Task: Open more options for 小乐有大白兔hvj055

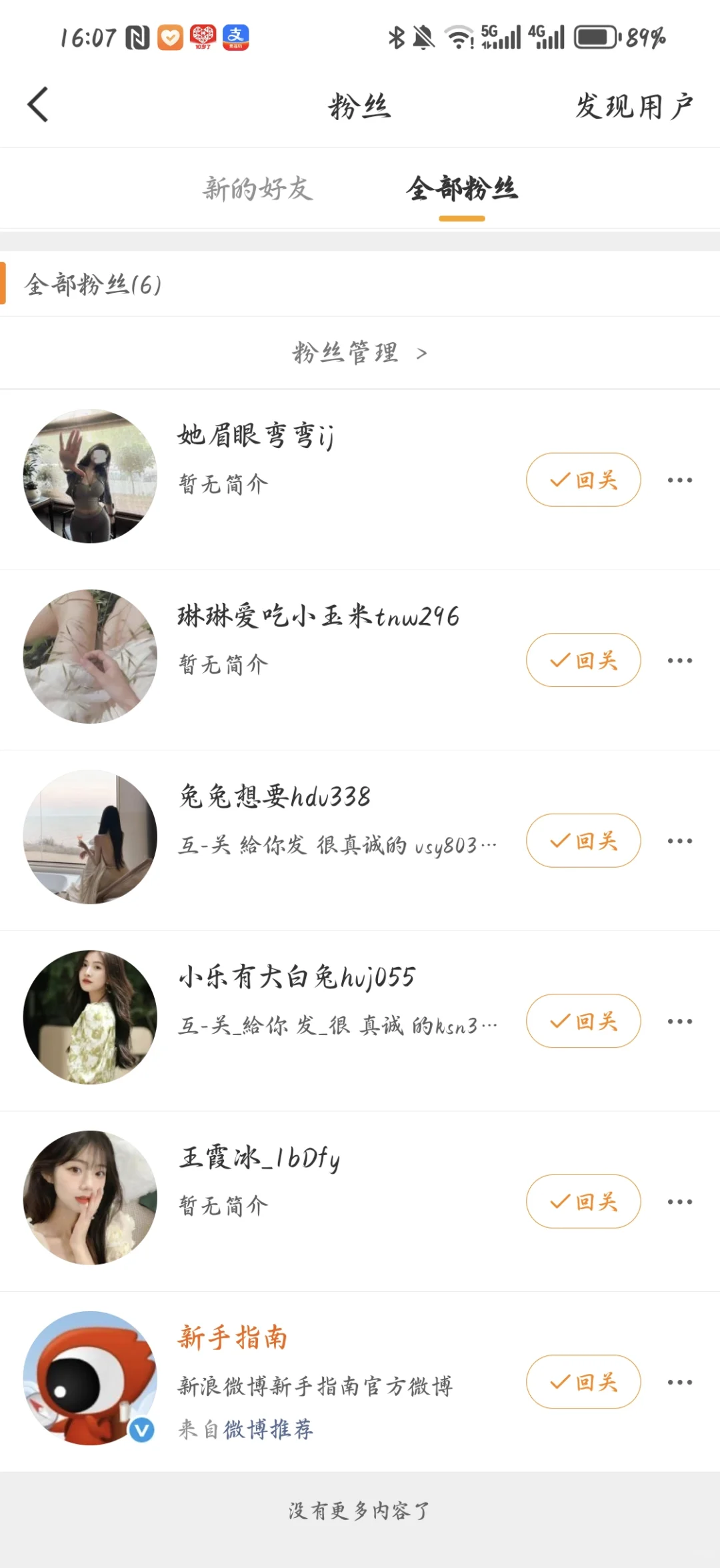Action: (x=679, y=1022)
